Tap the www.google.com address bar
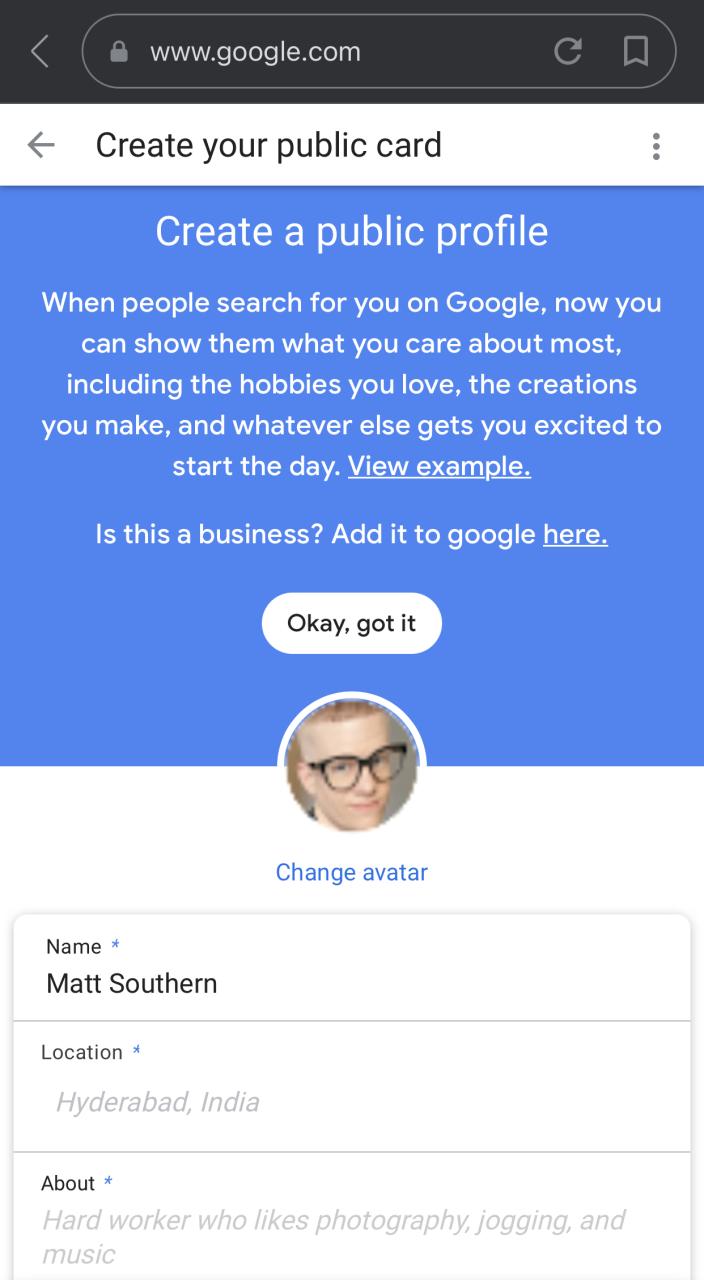The image size is (704, 1280). point(300,51)
